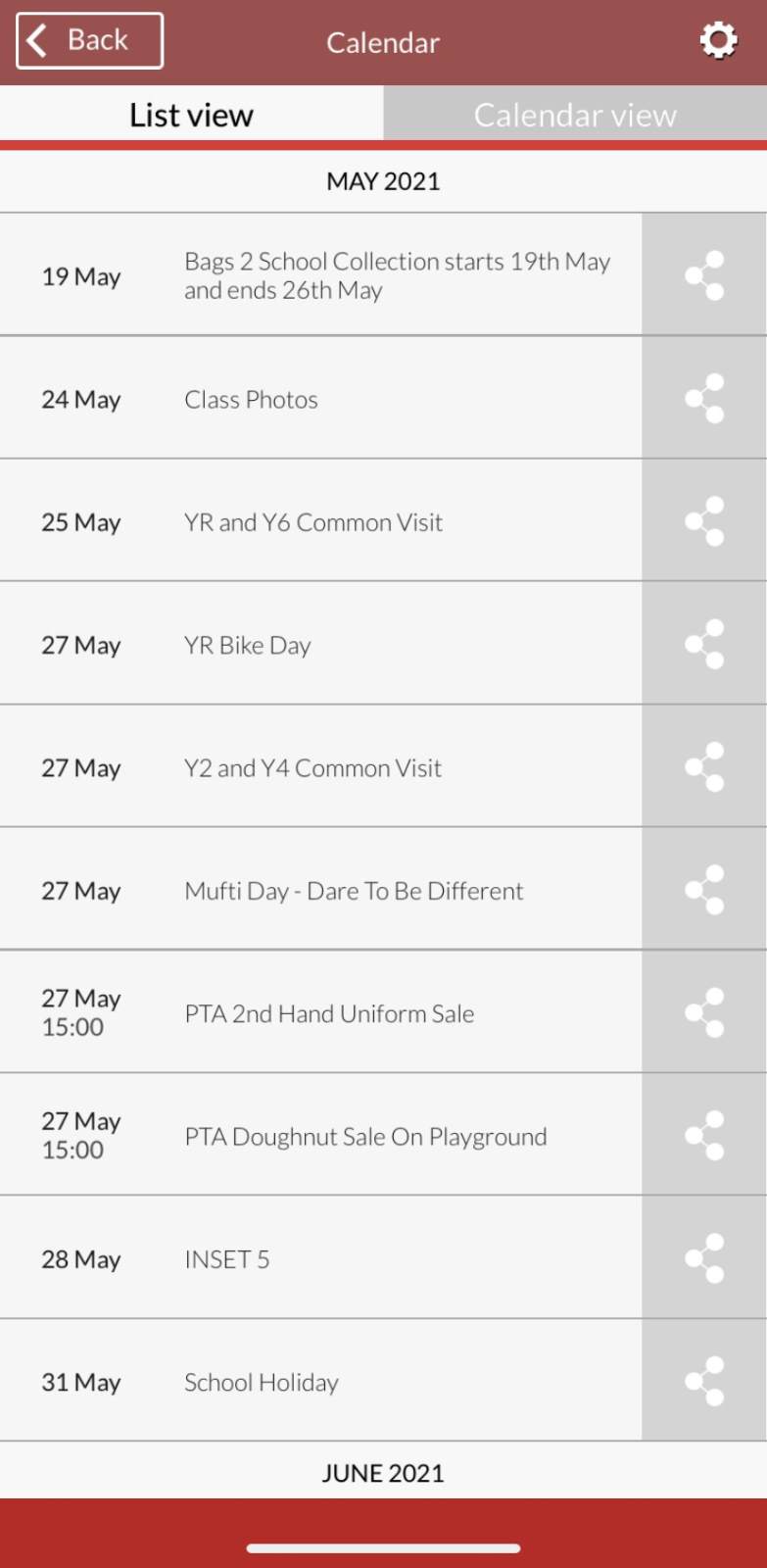View the YR Bike Day event

321,644
